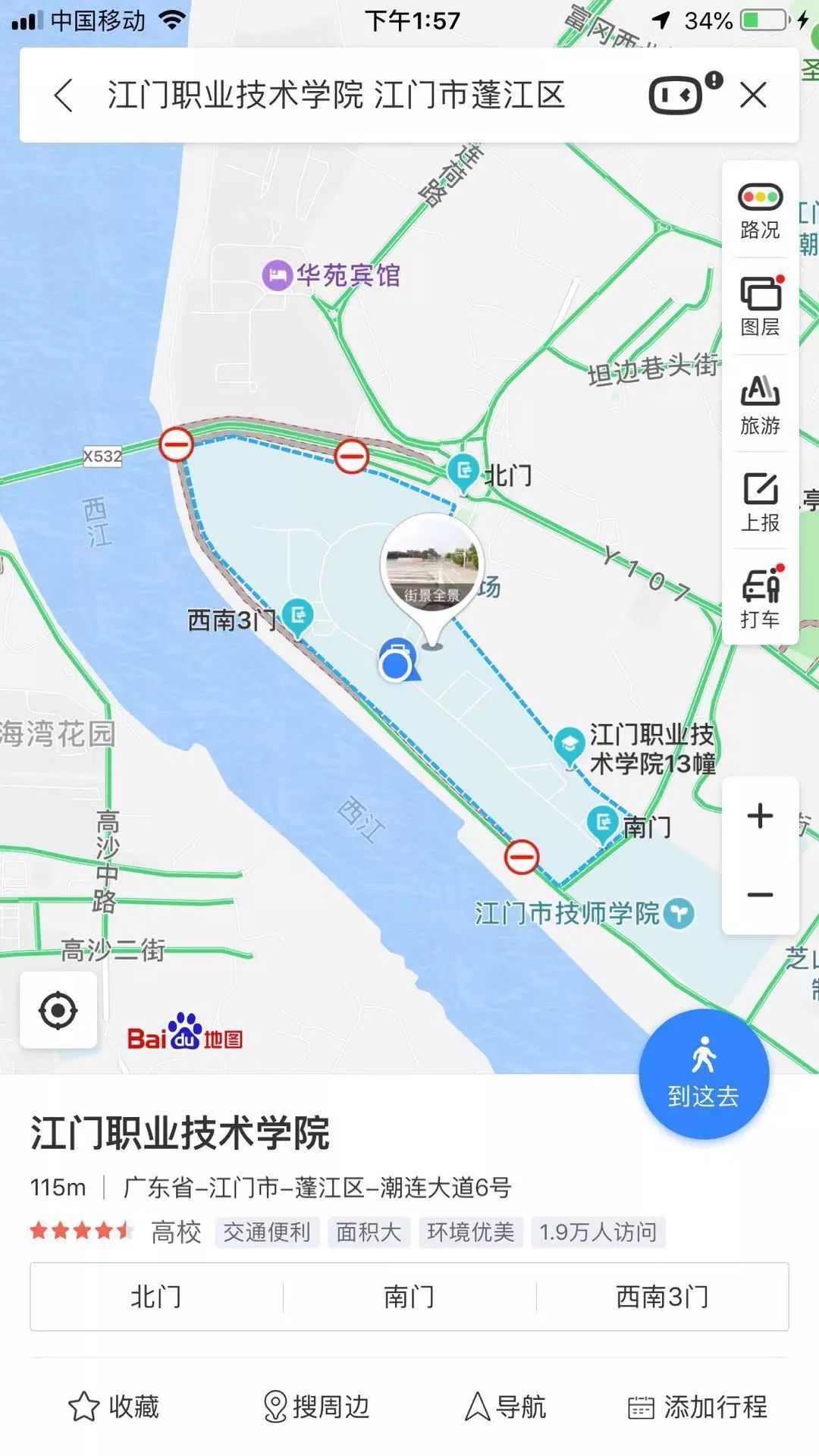Recenter map on my current location

[x=58, y=1011]
